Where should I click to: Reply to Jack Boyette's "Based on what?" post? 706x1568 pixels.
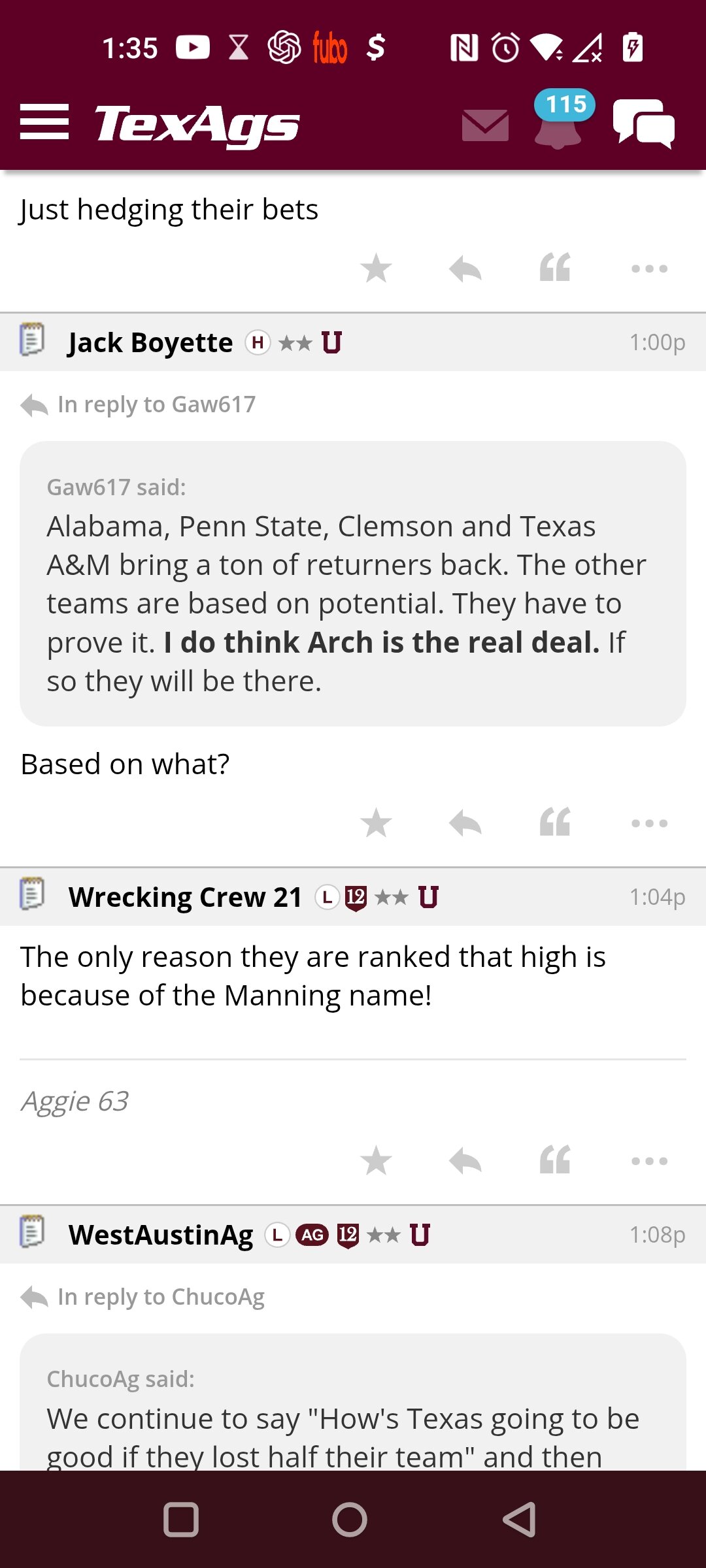click(x=465, y=823)
